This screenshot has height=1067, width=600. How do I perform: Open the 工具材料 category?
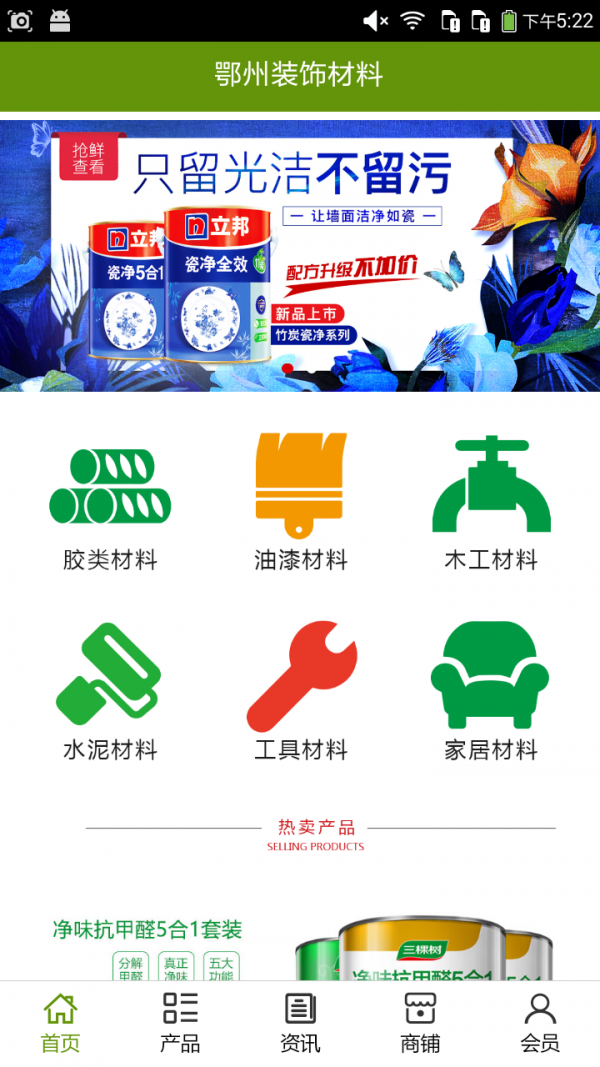[x=300, y=692]
